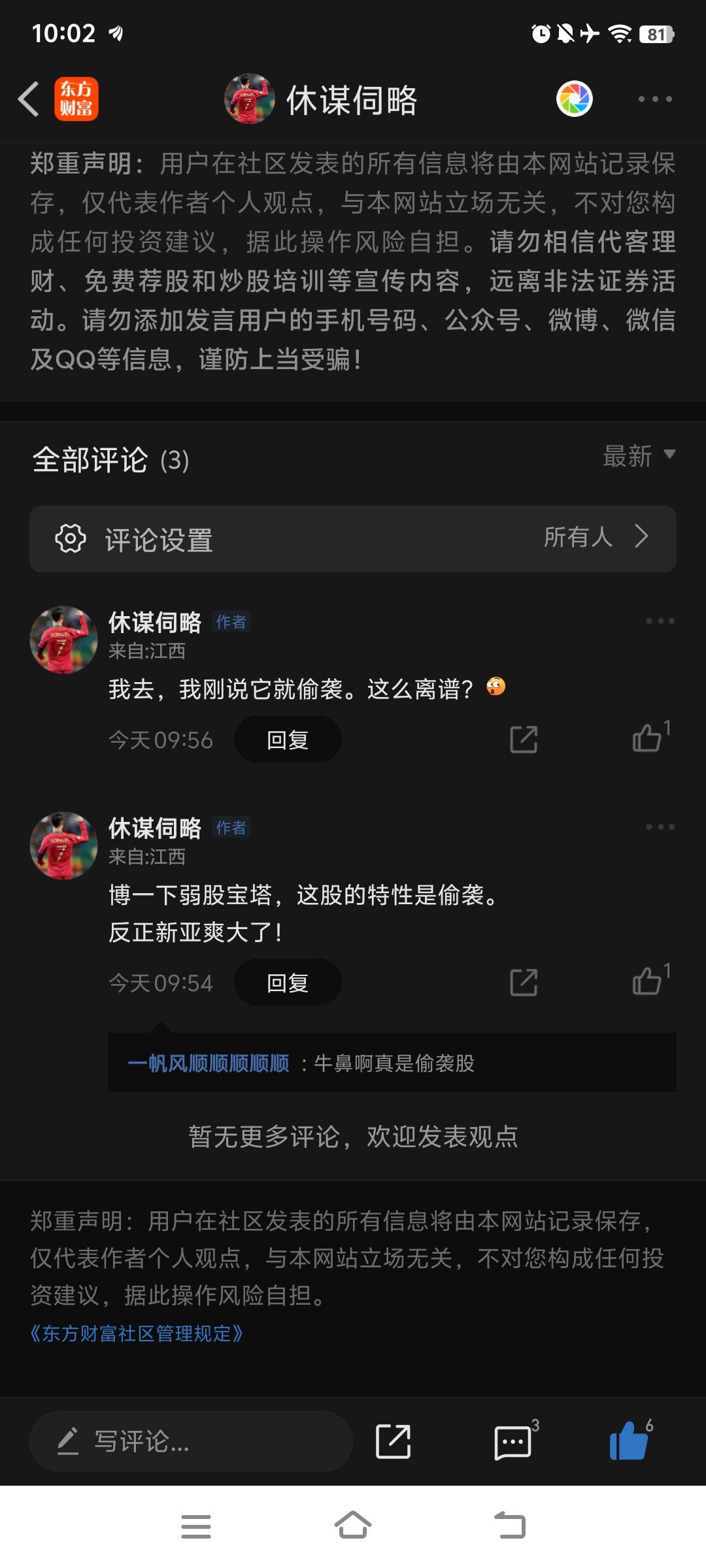The width and height of the screenshot is (706, 1568).
Task: Open the comment settings gear icon
Action: coord(71,538)
